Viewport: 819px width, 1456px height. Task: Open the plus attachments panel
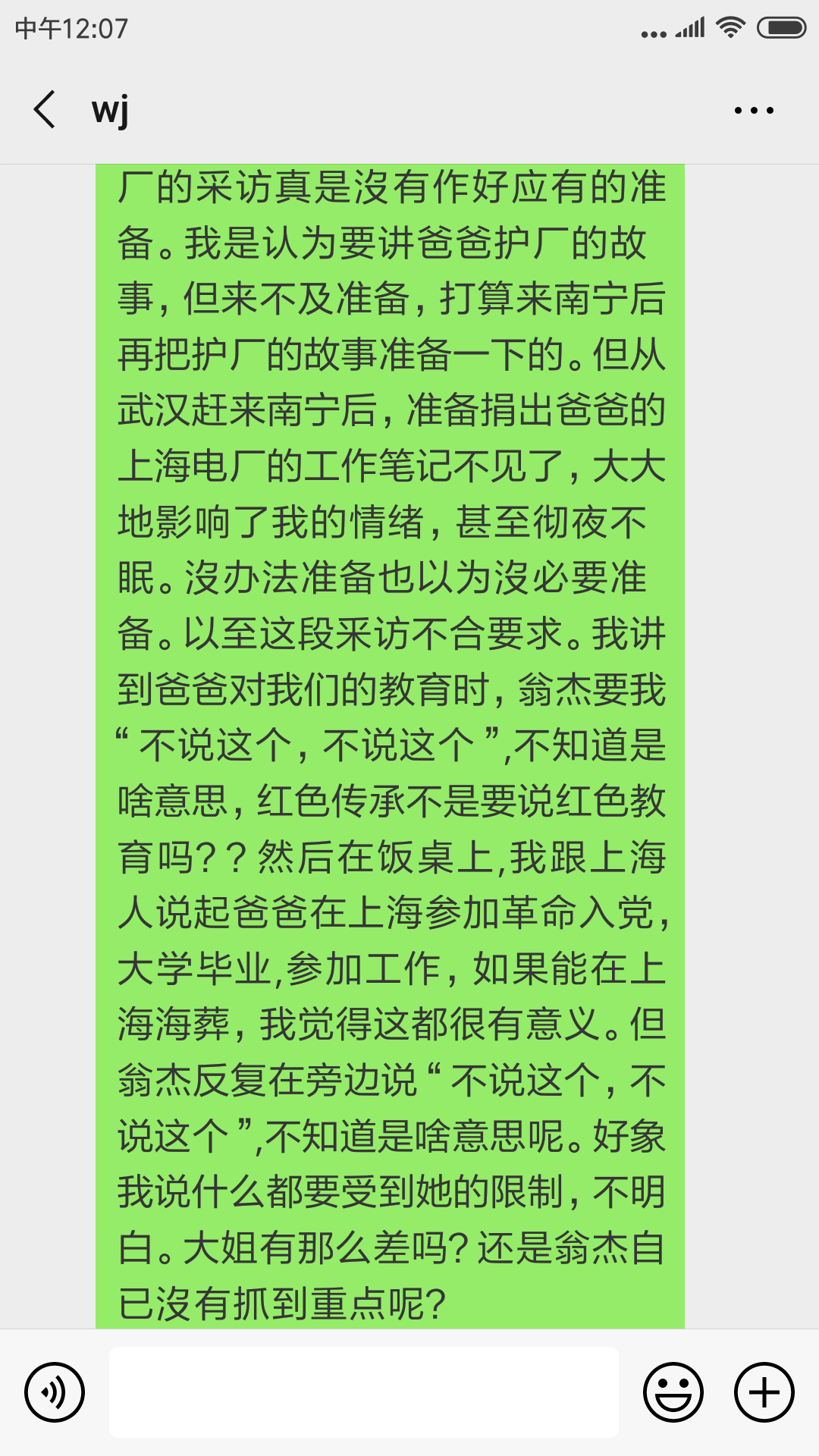(764, 1392)
